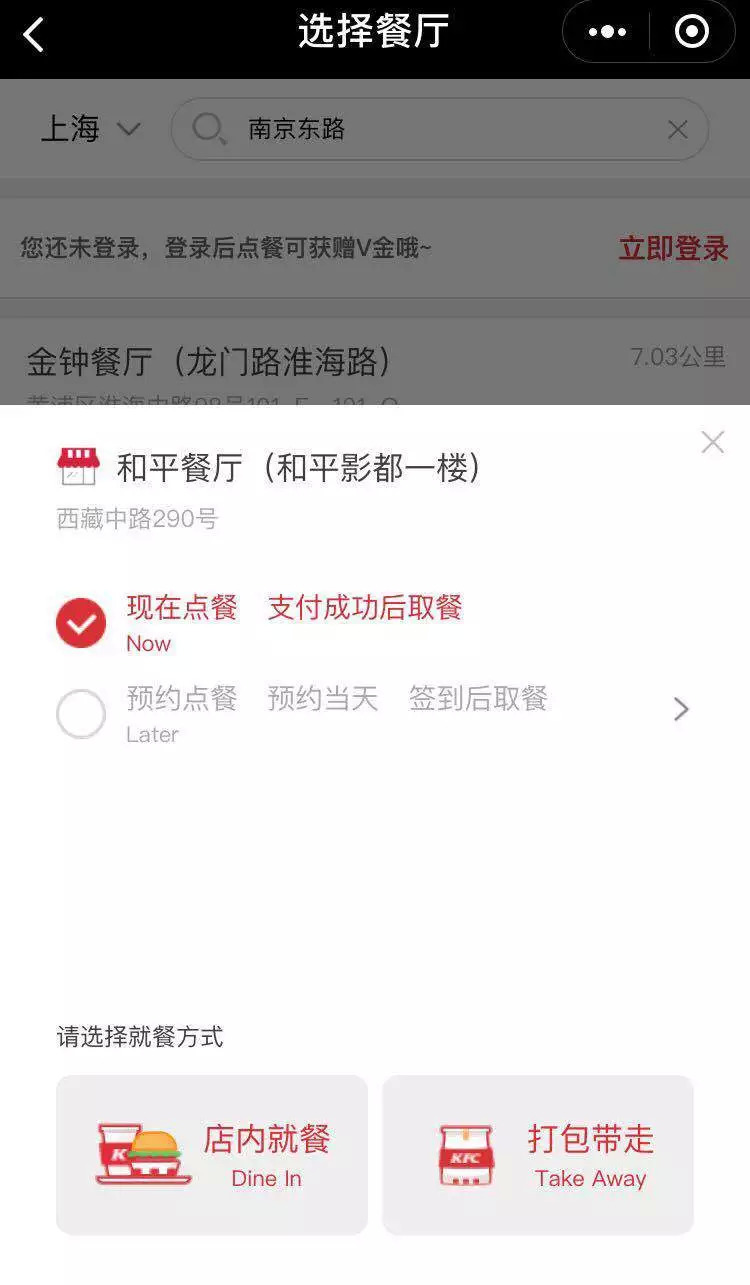Choose 店内就餐 Dine In
The width and height of the screenshot is (750, 1285).
pos(212,1155)
